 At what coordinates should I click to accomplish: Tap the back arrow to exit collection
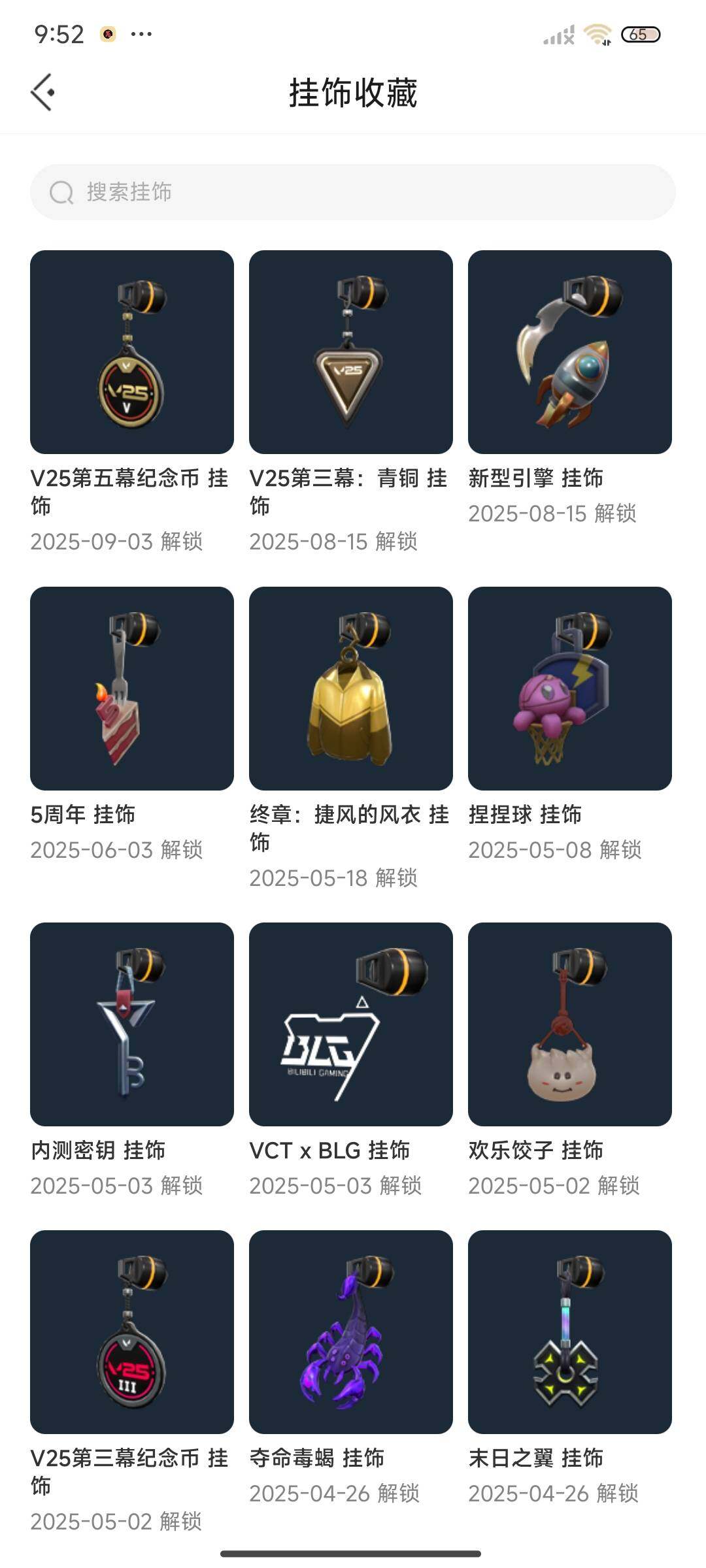[43, 91]
